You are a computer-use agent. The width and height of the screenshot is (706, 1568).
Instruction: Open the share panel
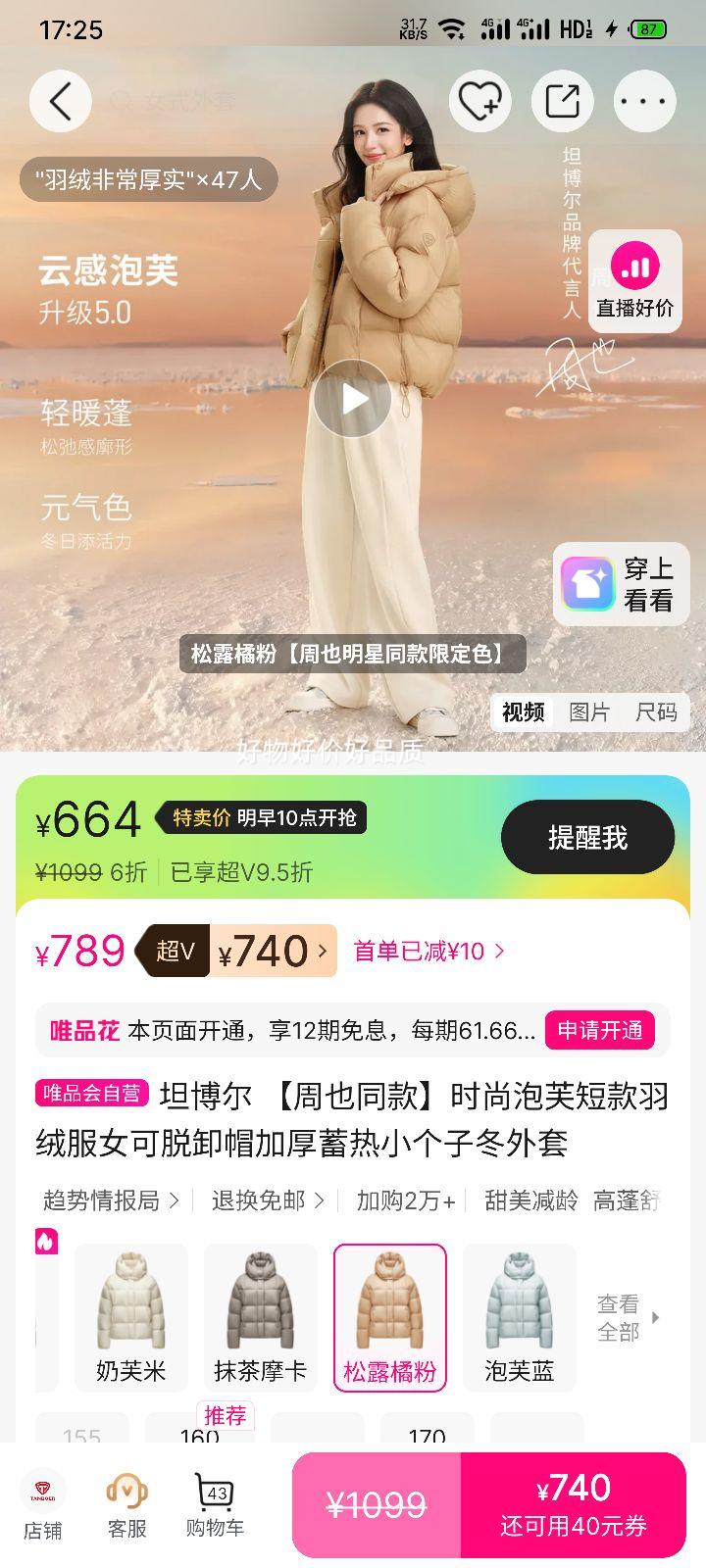[x=562, y=101]
